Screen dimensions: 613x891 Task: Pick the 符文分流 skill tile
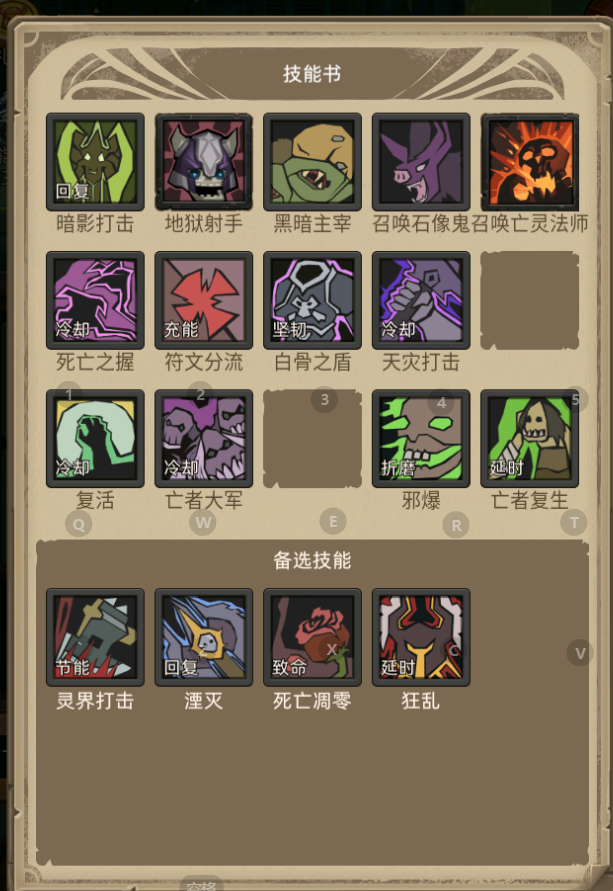pos(203,300)
